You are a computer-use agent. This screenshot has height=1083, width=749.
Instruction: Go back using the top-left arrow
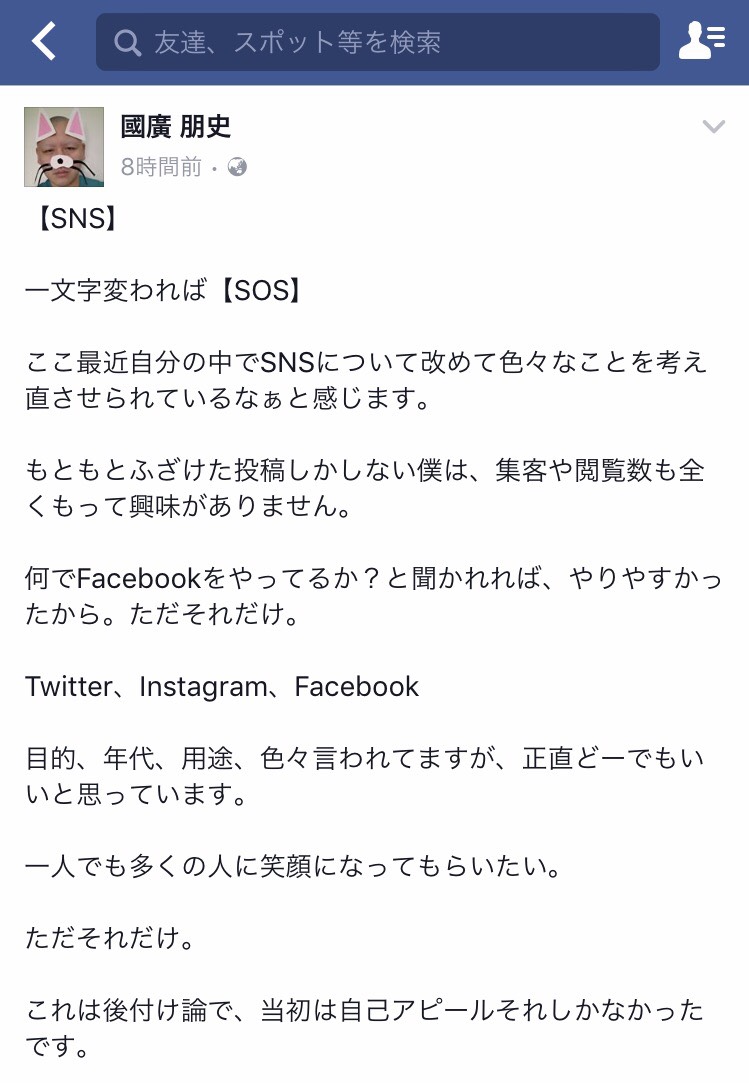pos(44,42)
